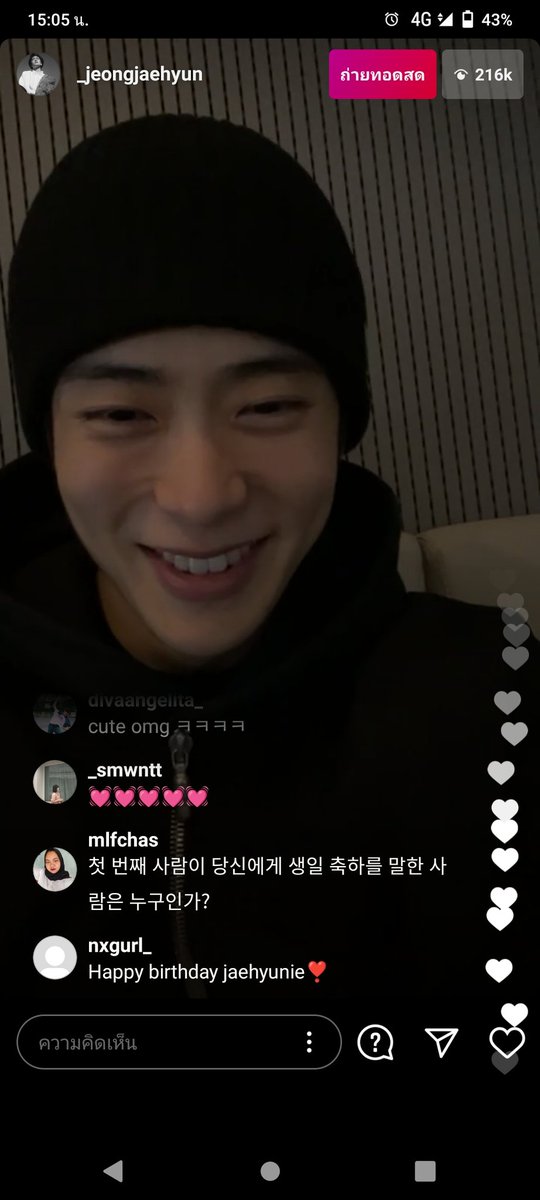Go back with the system back button
The width and height of the screenshot is (540, 1200).
[x=113, y=1171]
